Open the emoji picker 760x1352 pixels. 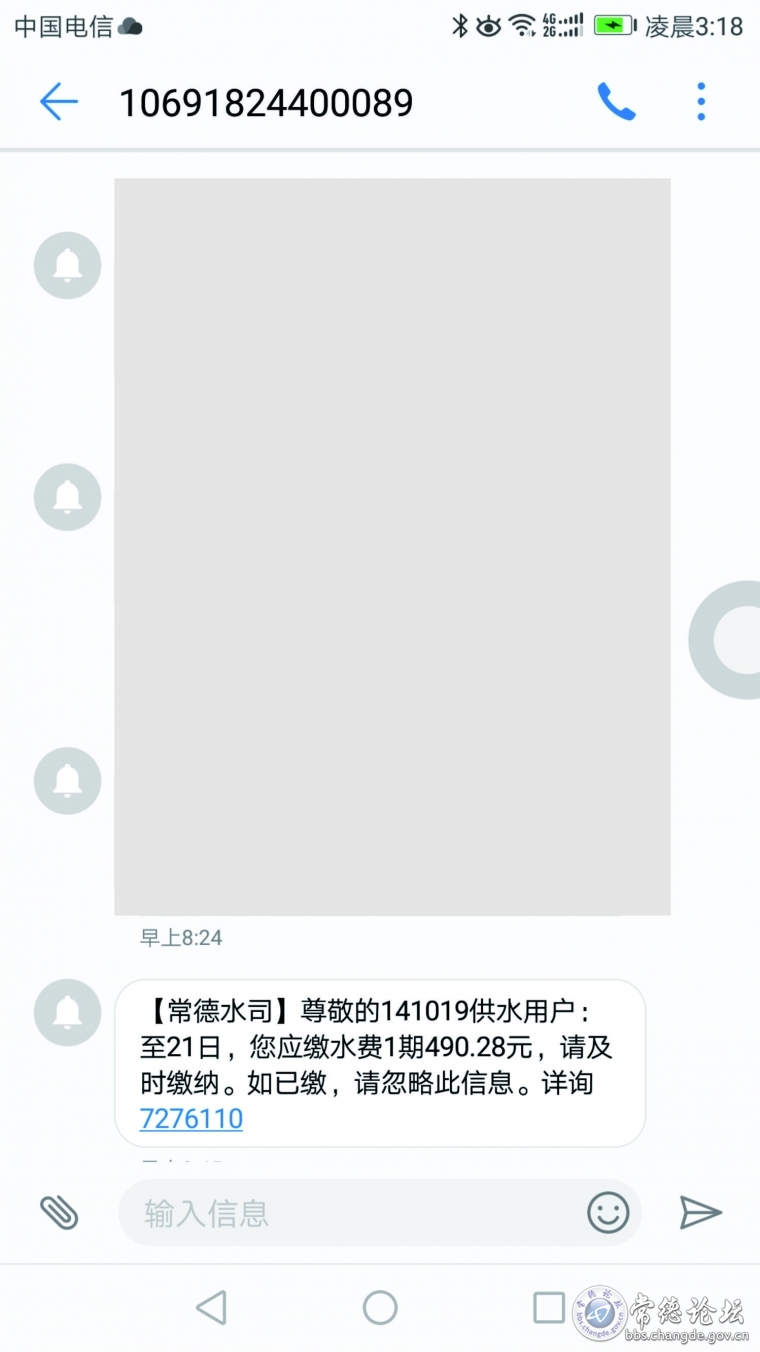608,1213
